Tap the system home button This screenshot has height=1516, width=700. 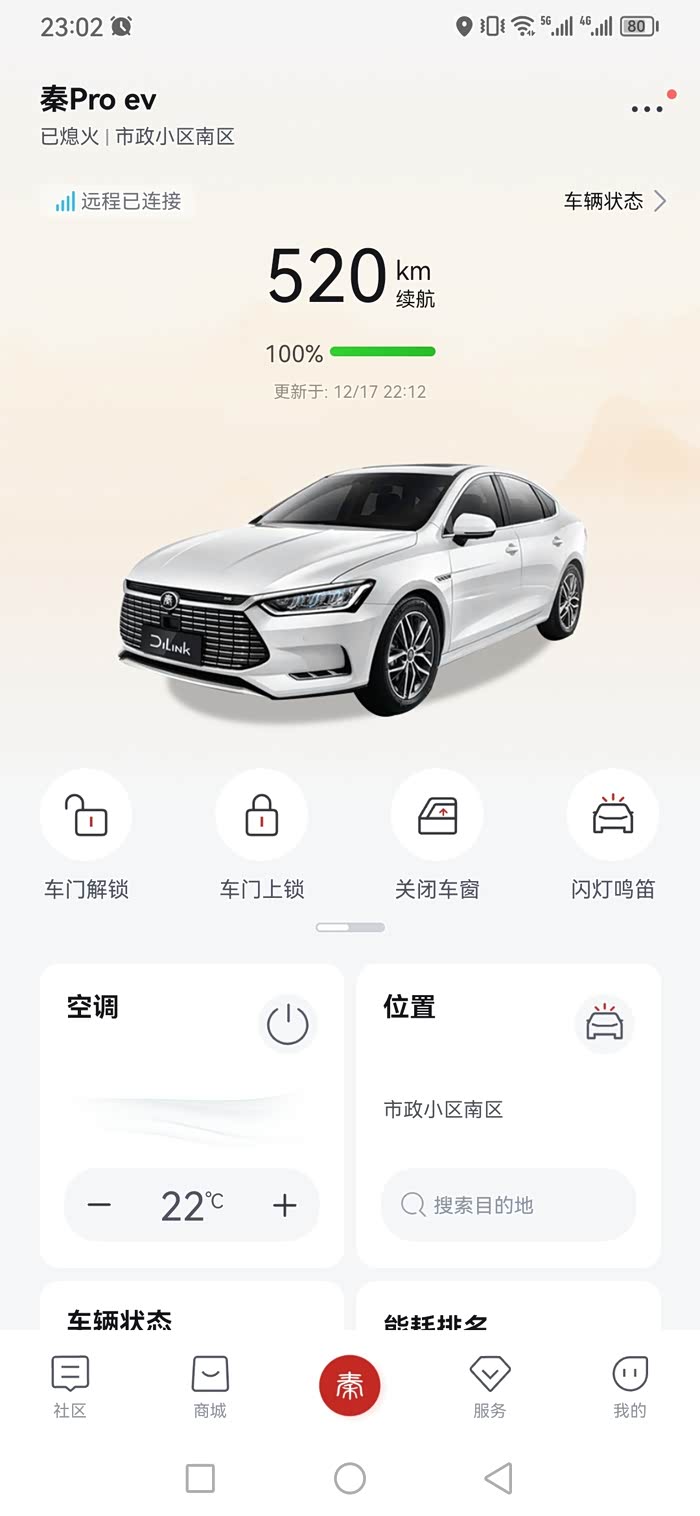coord(350,1478)
